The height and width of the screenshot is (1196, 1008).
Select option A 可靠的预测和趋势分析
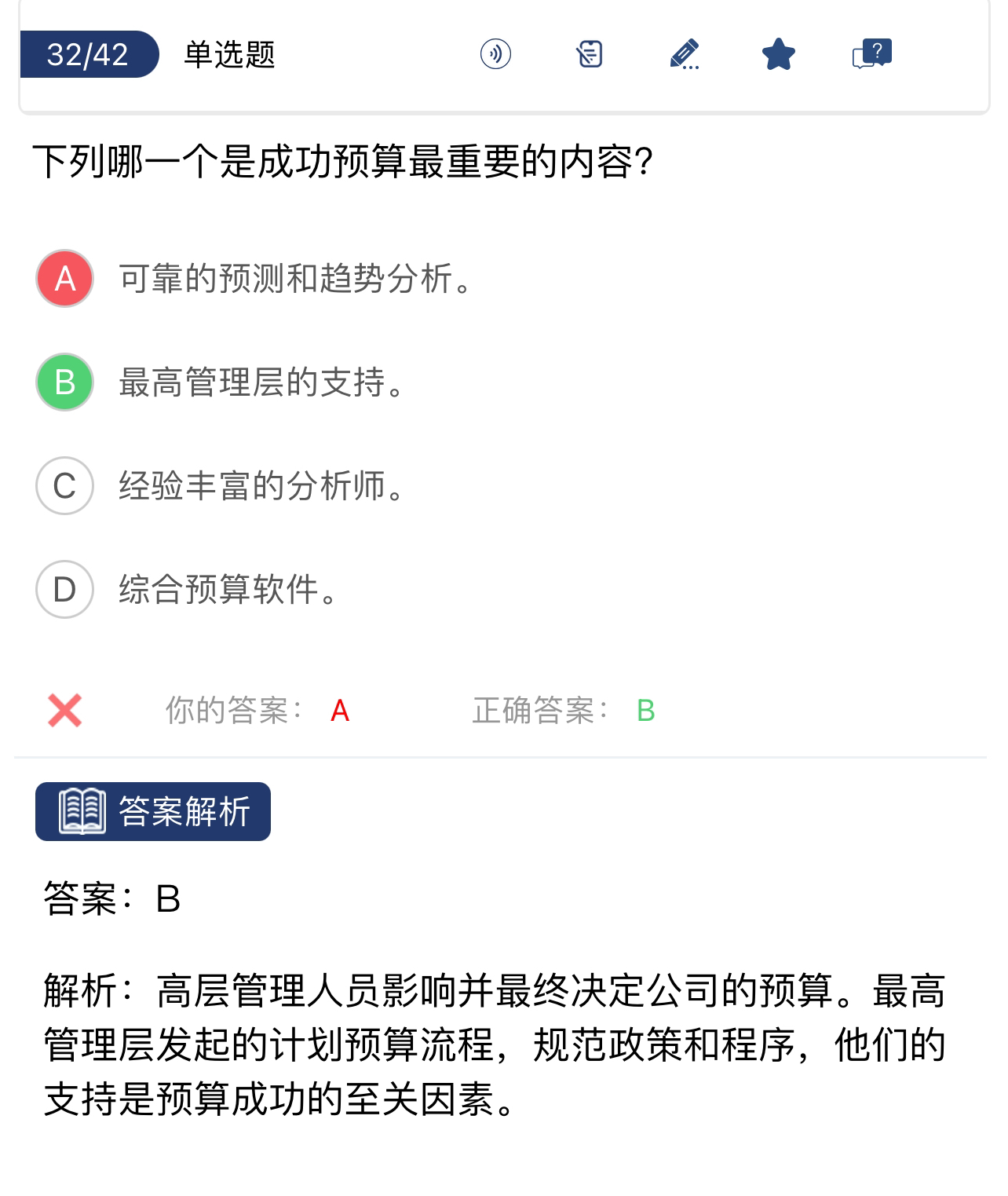(x=65, y=279)
